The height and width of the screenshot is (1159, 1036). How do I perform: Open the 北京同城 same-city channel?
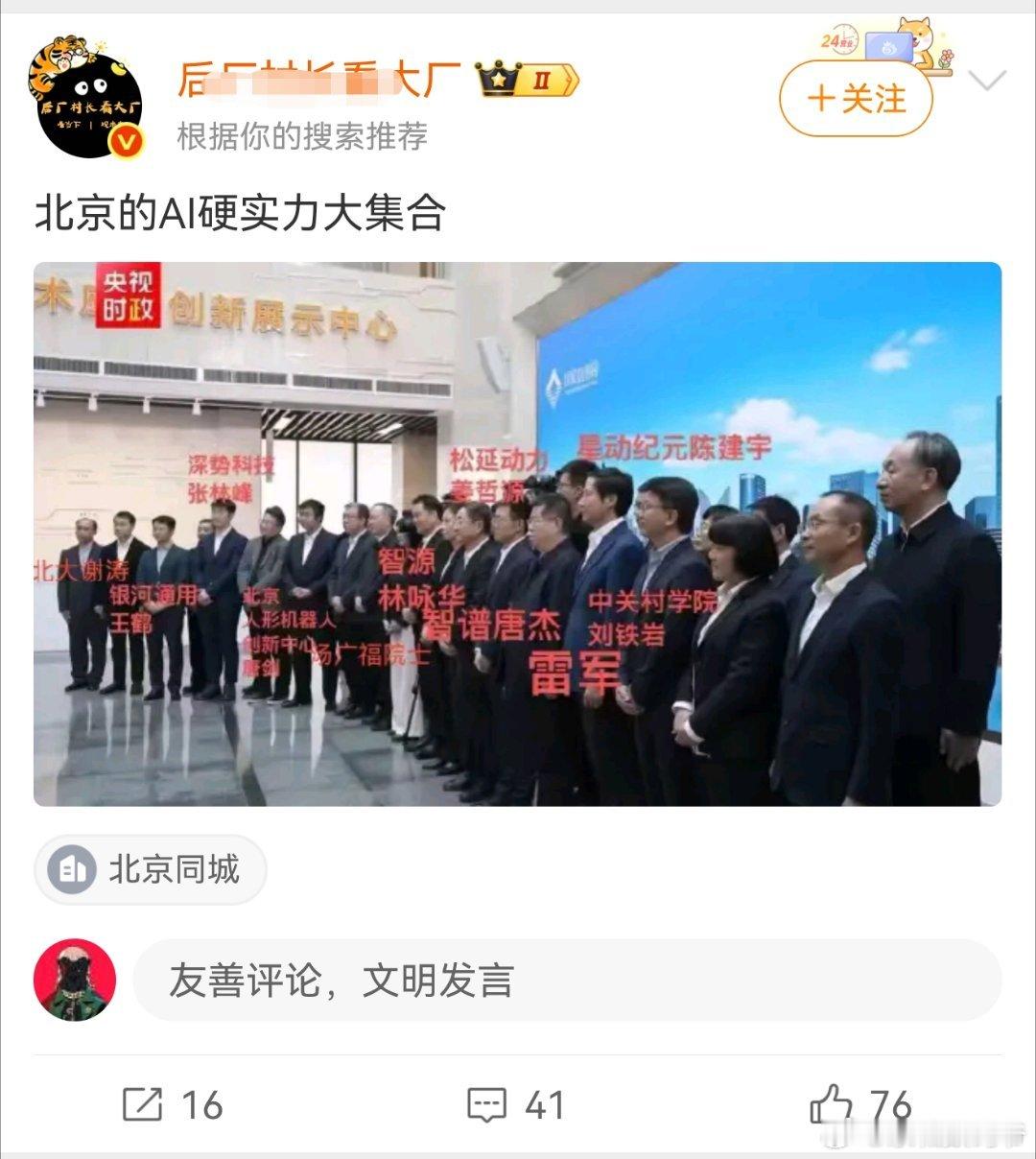150,871
